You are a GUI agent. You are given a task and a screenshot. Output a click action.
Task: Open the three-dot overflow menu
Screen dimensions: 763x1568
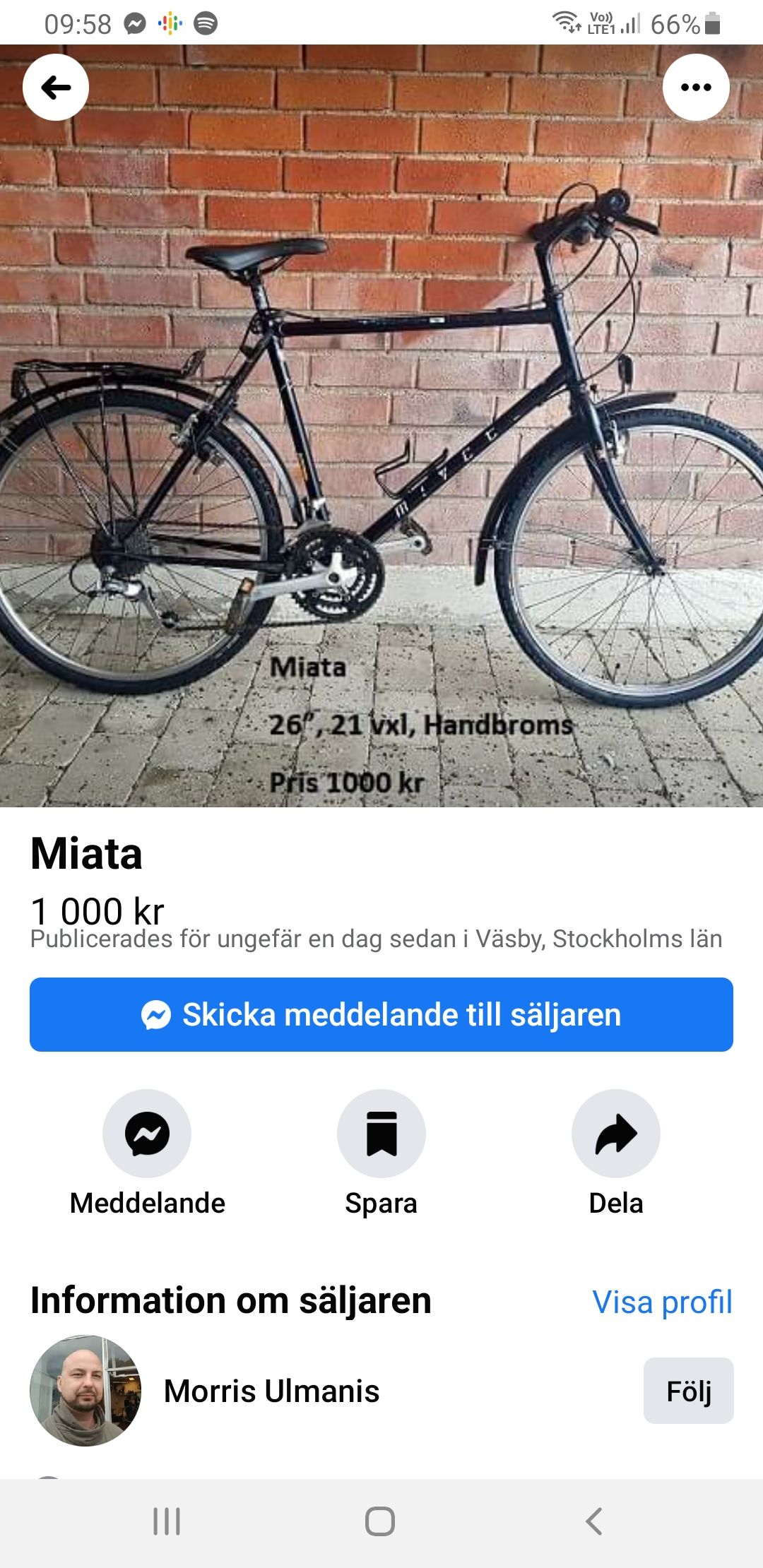696,88
